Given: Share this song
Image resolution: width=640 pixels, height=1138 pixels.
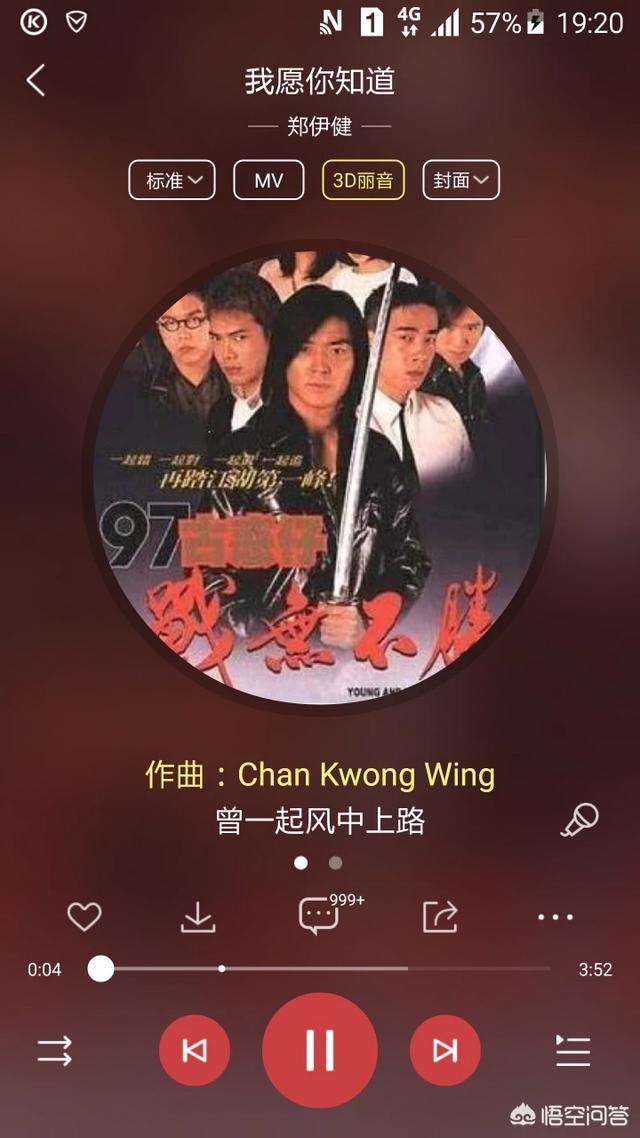Looking at the screenshot, I should [x=440, y=917].
